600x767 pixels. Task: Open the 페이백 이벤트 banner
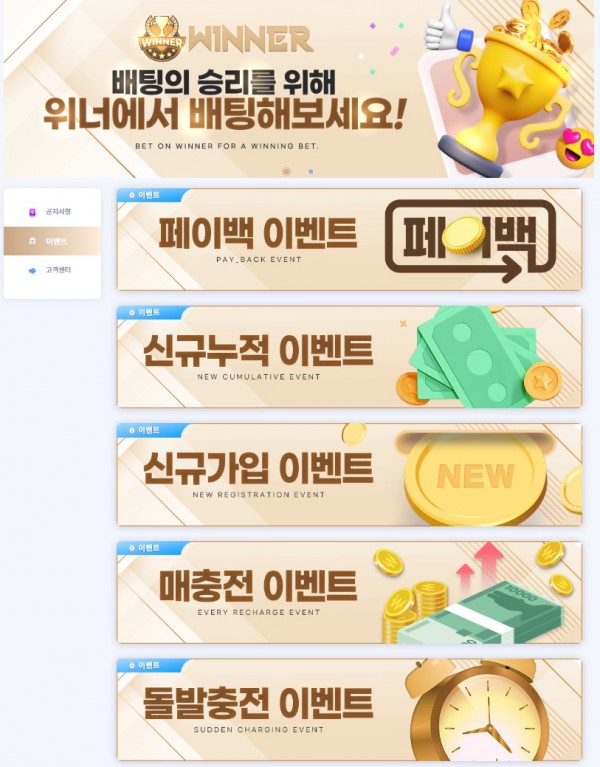pyautogui.click(x=349, y=240)
